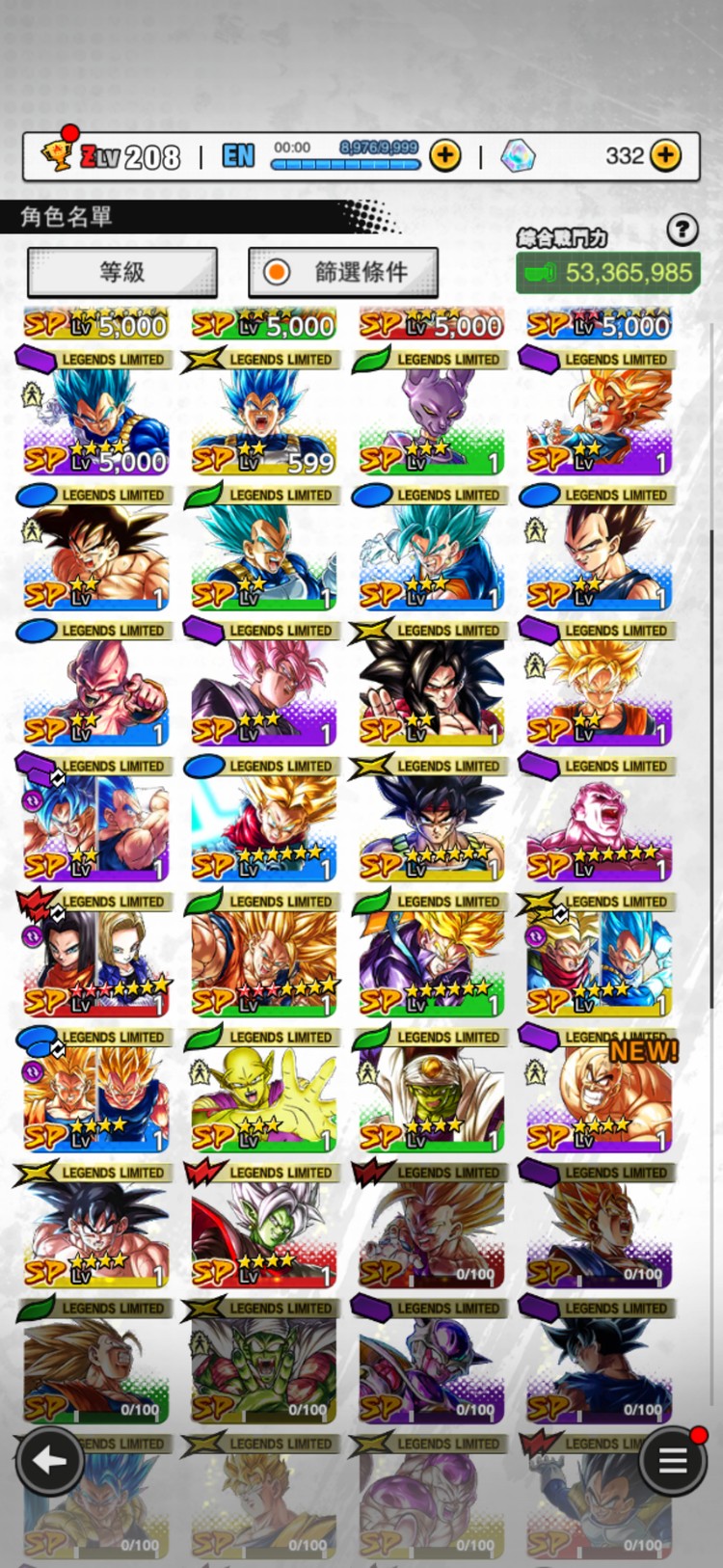Open the help question mark
The image size is (723, 1568).
683,230
